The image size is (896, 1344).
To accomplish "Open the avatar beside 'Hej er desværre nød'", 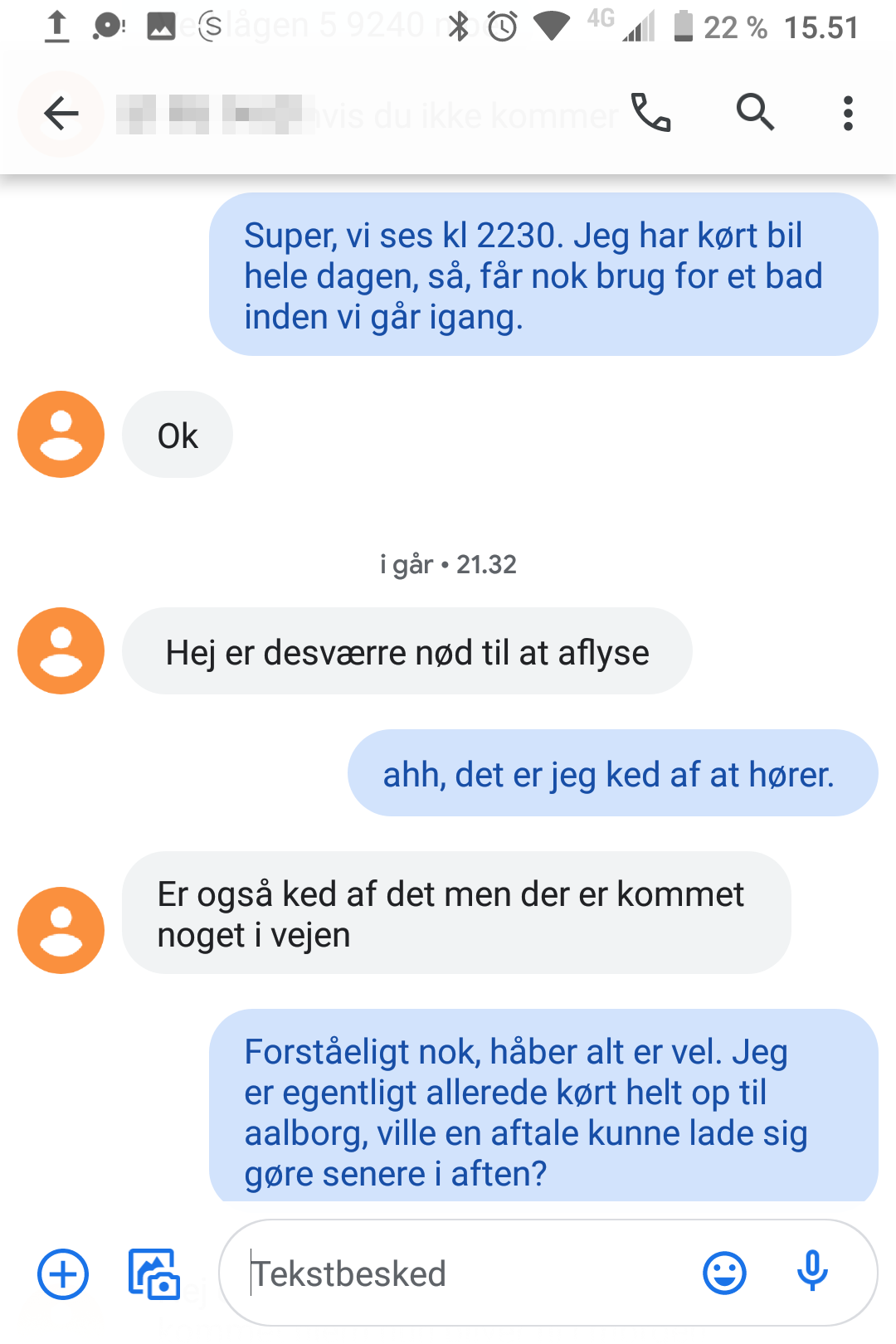I will tap(61, 651).
